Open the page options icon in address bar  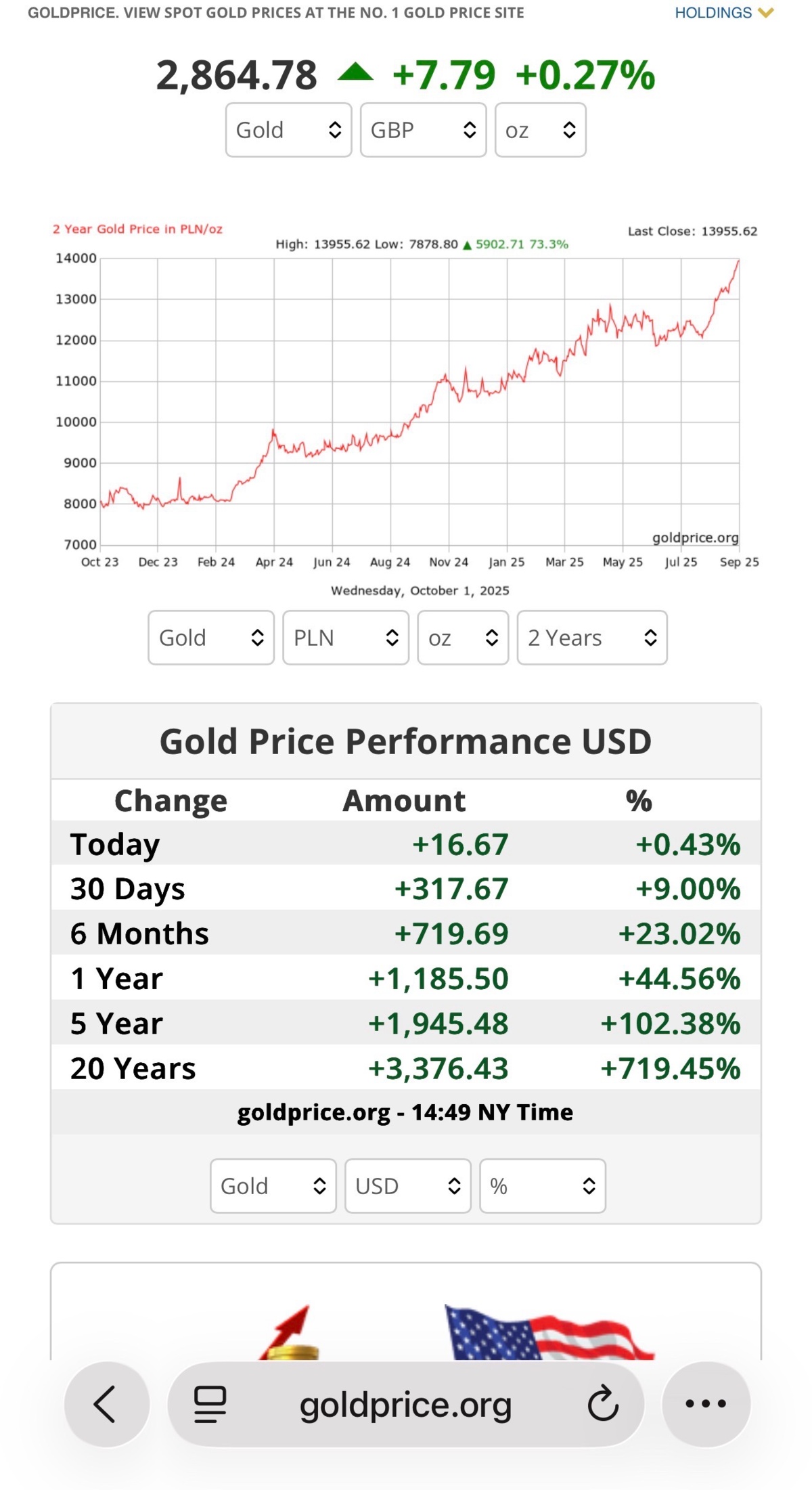(210, 1405)
